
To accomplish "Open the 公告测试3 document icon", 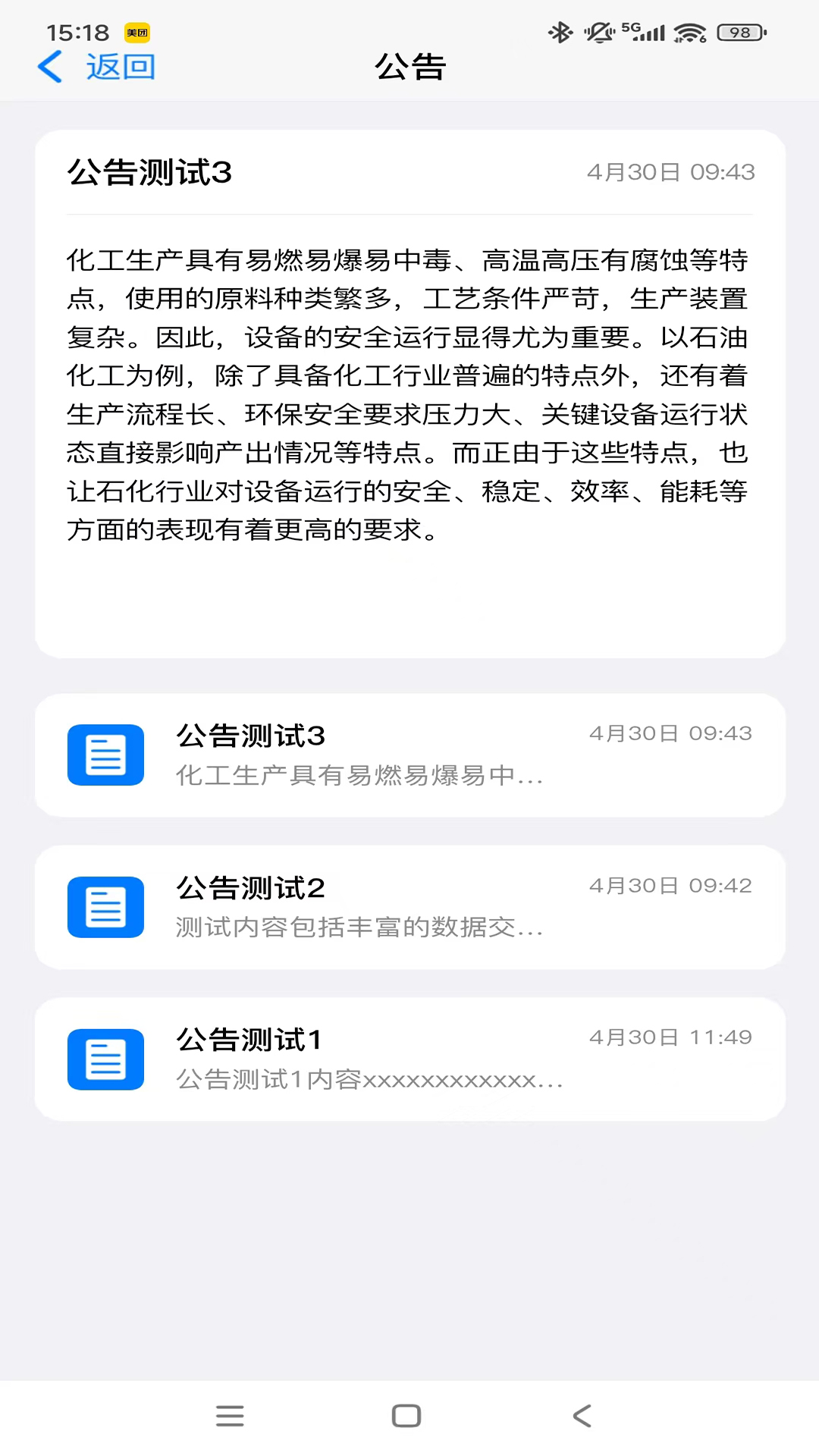I will point(105,755).
